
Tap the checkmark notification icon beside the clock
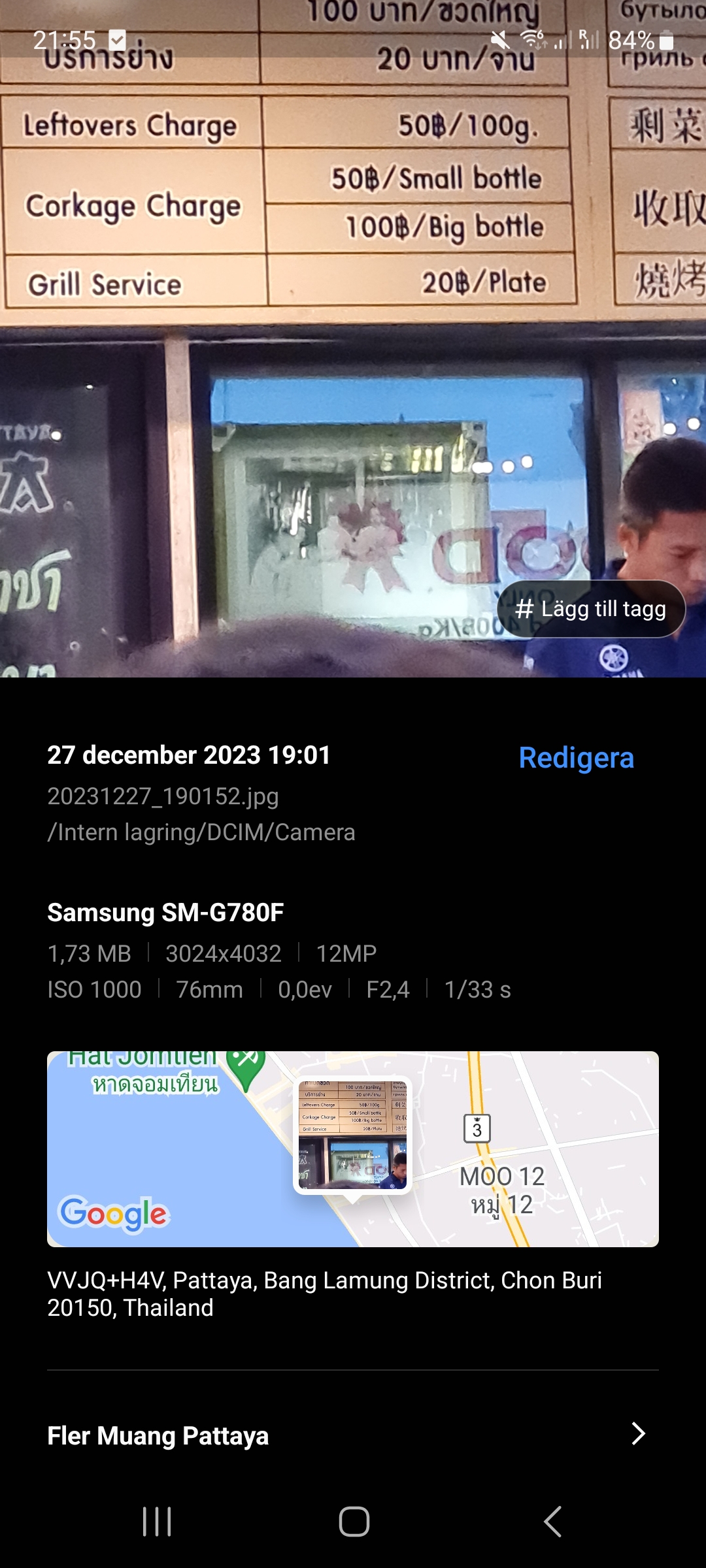(x=116, y=41)
